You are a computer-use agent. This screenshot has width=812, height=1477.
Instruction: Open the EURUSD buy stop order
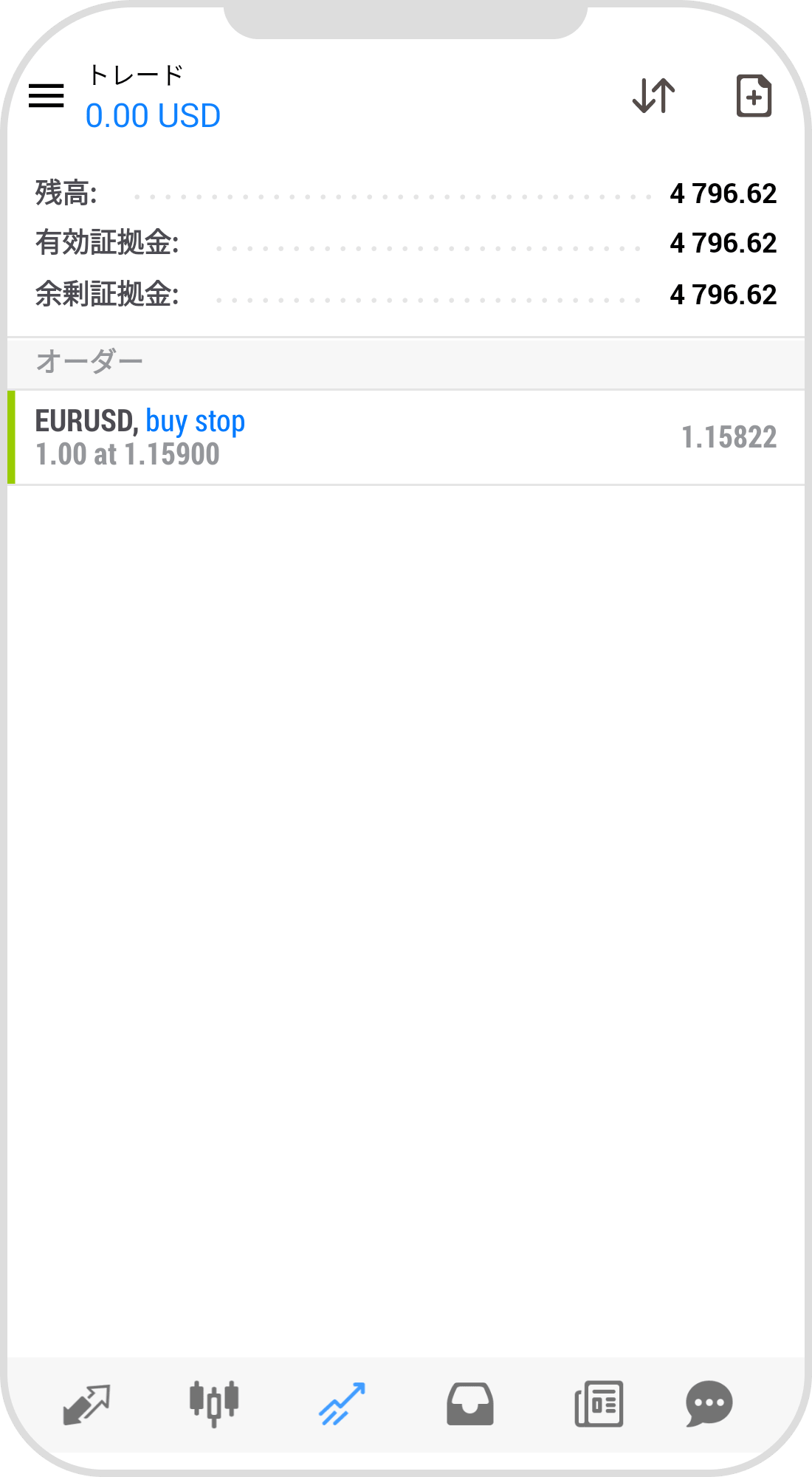[406, 437]
